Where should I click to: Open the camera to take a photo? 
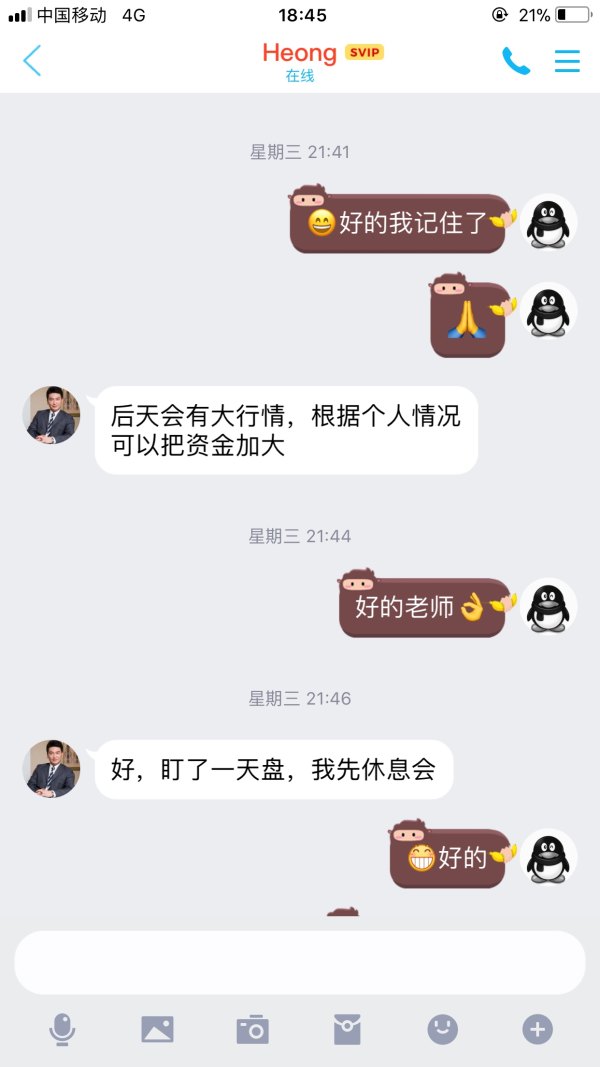pos(252,1028)
